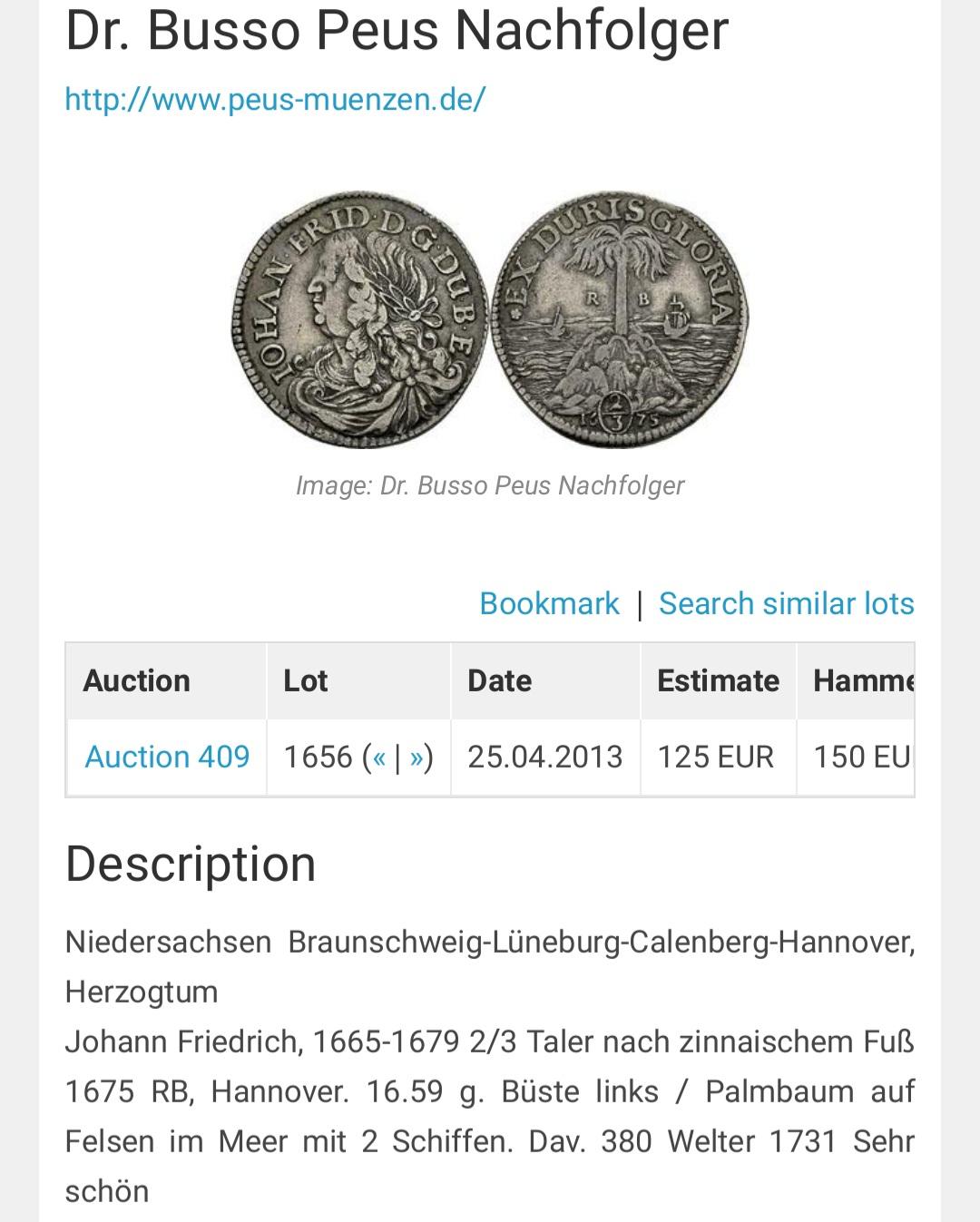The image size is (980, 1222).
Task: Go to previous lot «
Action: (378, 758)
